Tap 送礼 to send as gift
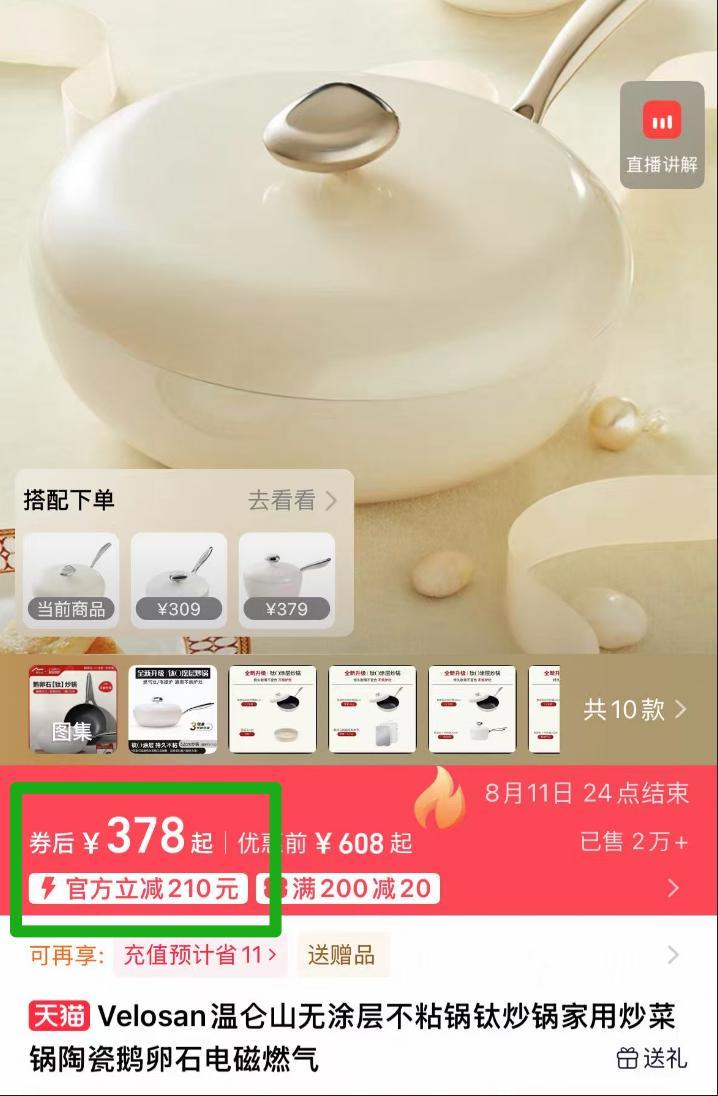Screen dimensions: 718x1096 pyautogui.click(x=652, y=1058)
